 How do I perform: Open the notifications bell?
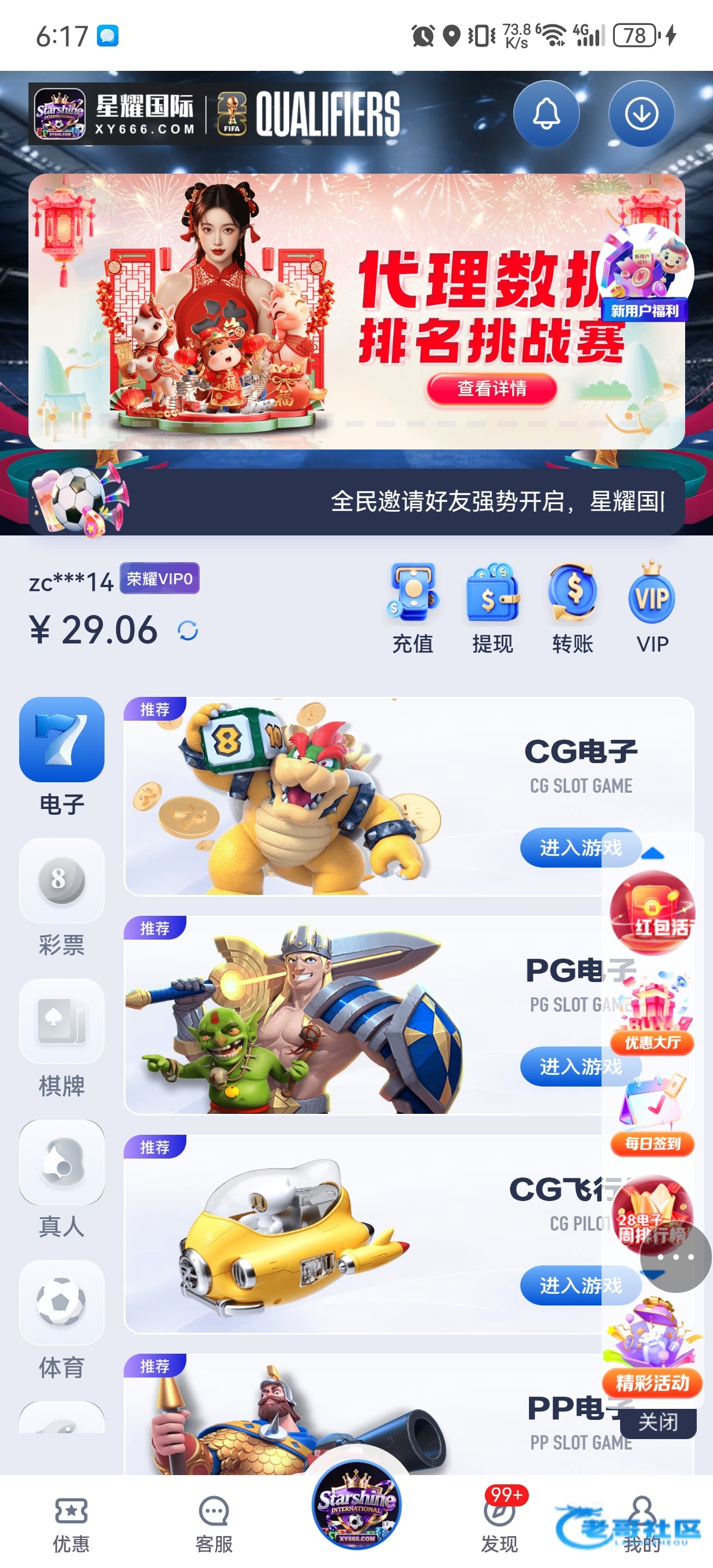pyautogui.click(x=546, y=114)
